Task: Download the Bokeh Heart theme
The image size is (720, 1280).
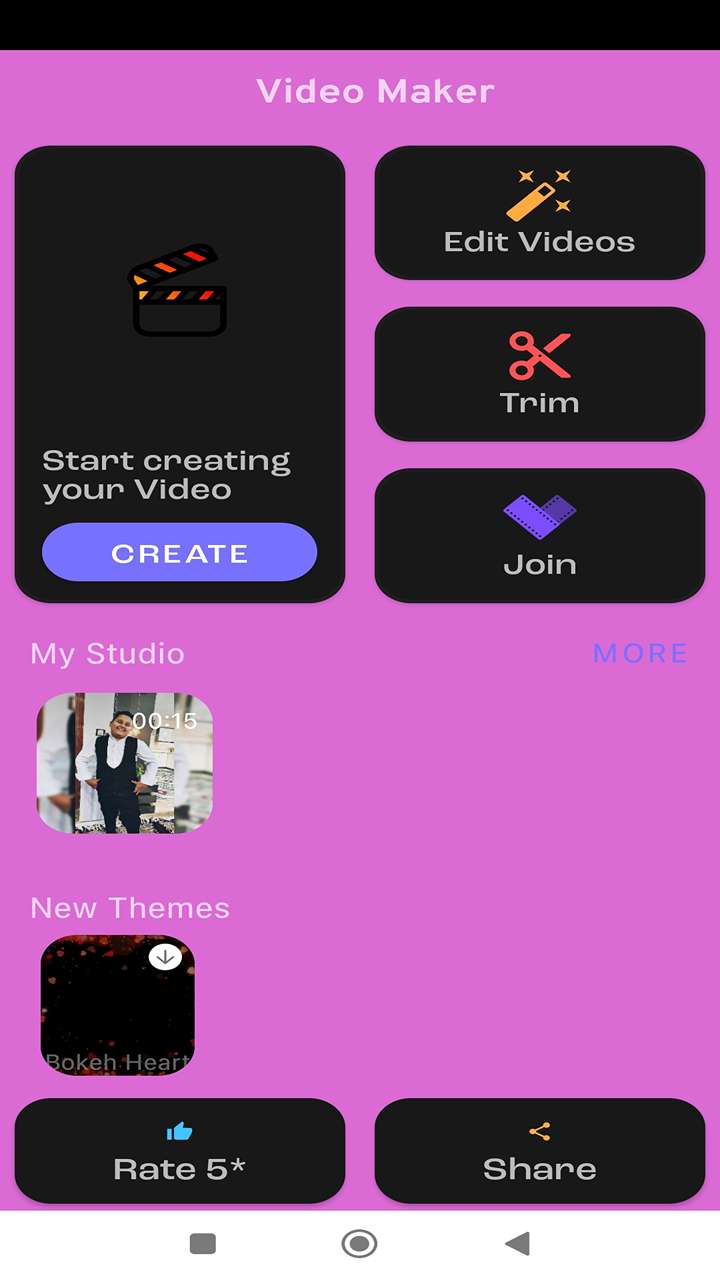Action: [x=165, y=957]
